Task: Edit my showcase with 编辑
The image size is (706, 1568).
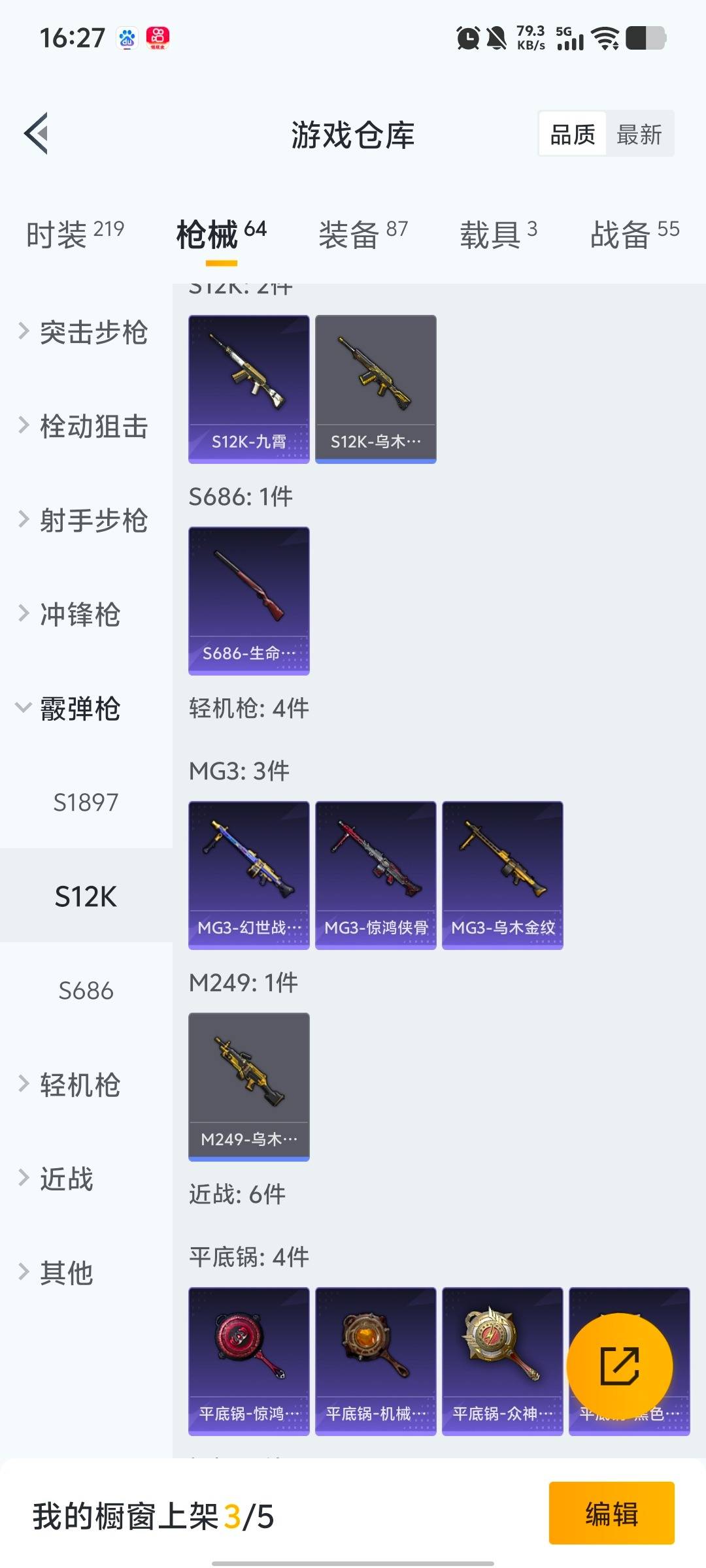Action: [x=611, y=1513]
